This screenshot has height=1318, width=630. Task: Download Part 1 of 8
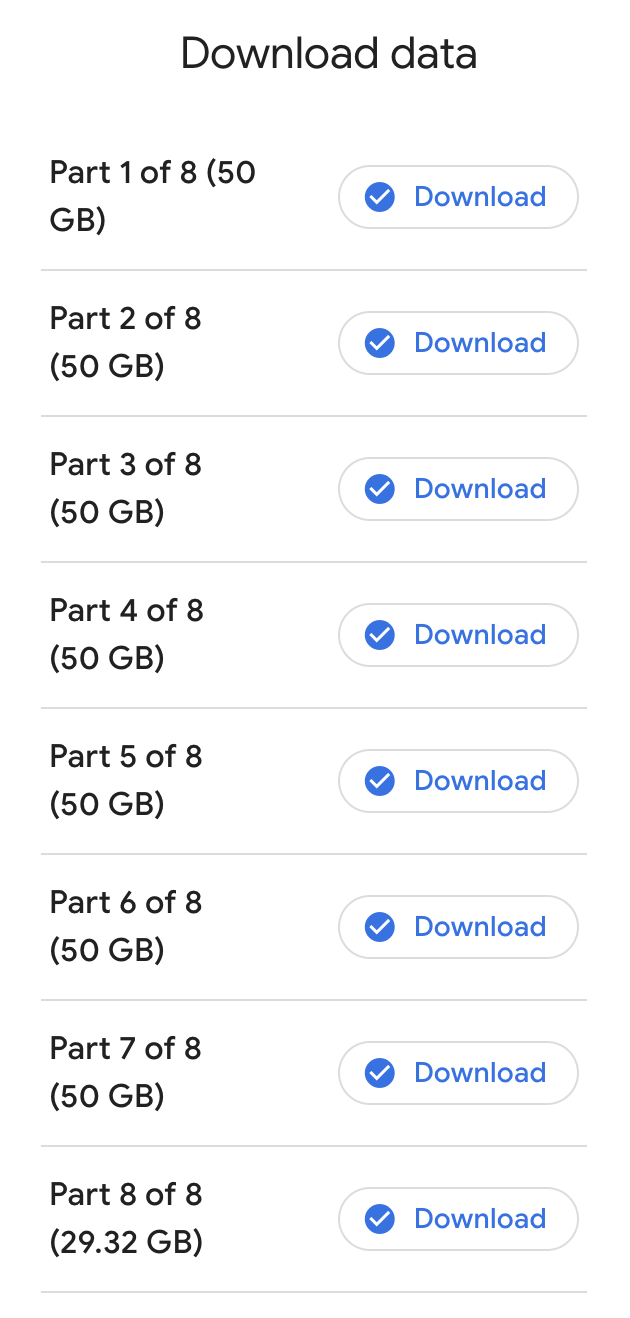(x=458, y=197)
